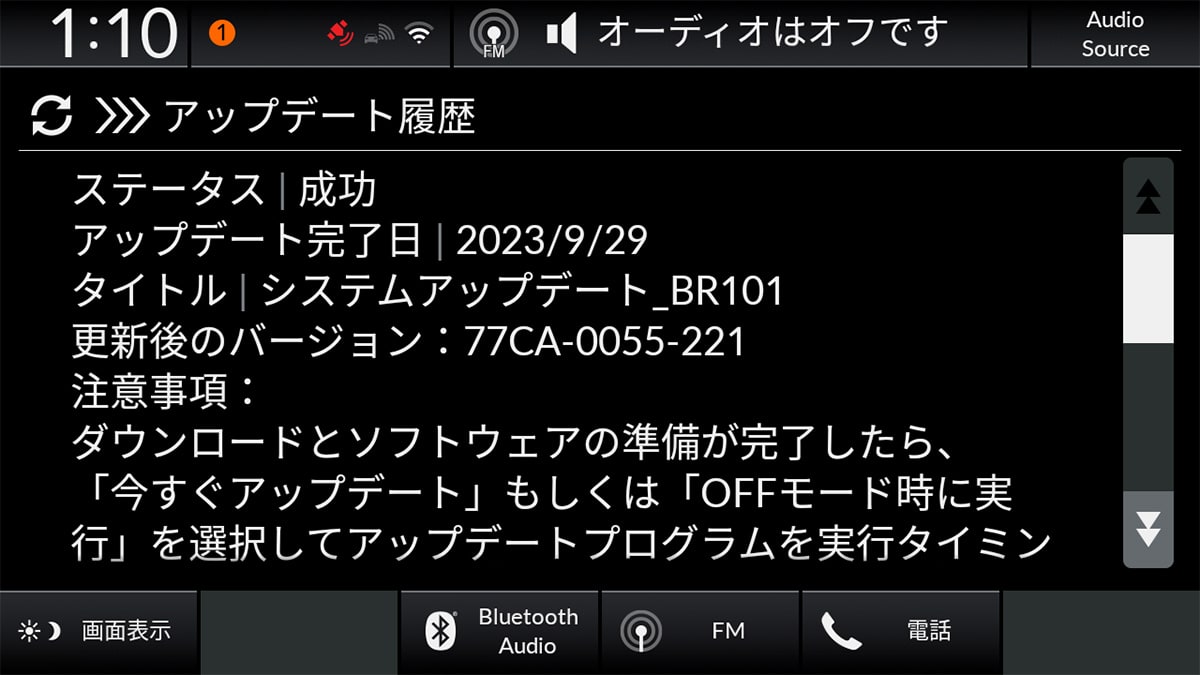
Task: Tap the double down arrow to go down
Action: [1148, 529]
